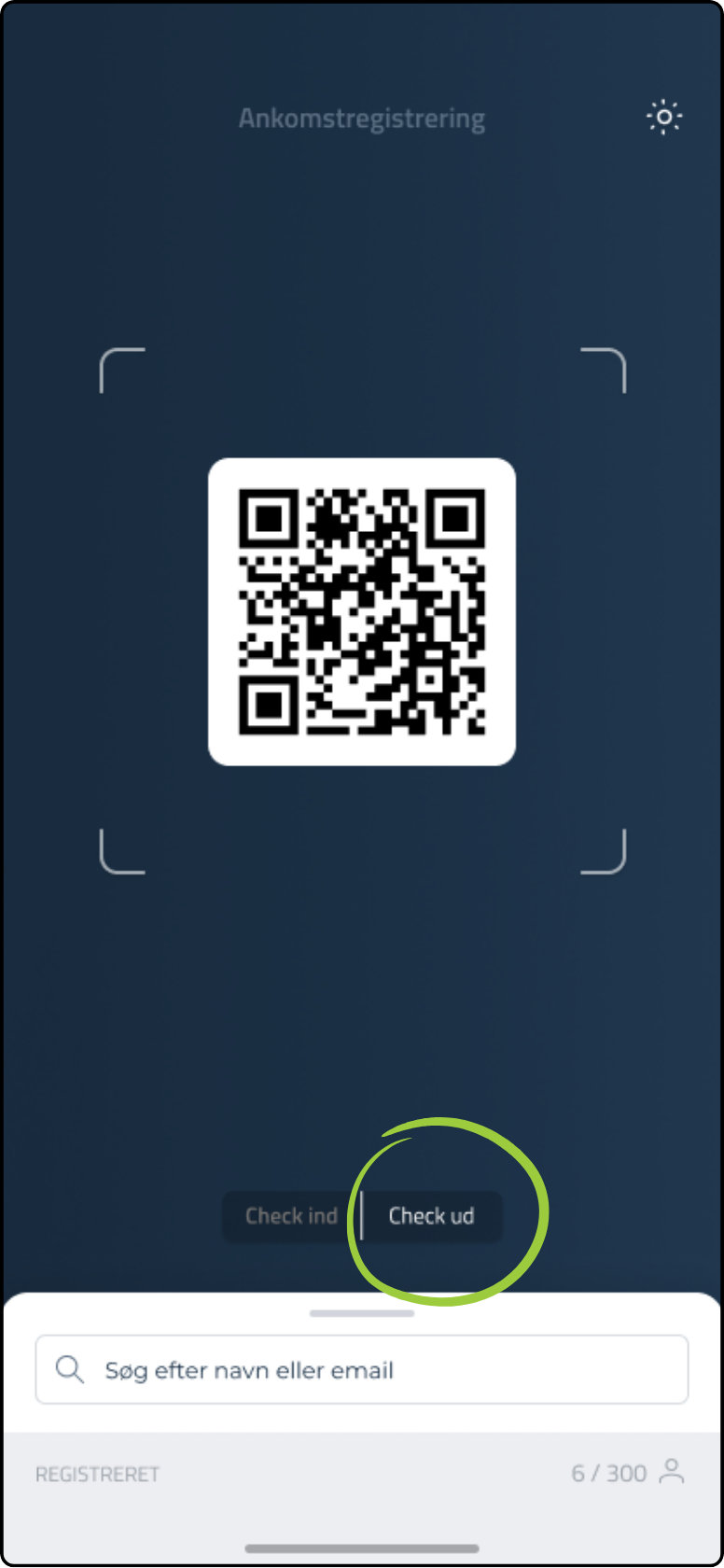Select the Check ud segment
The image size is (724, 1568).
pos(432,1216)
